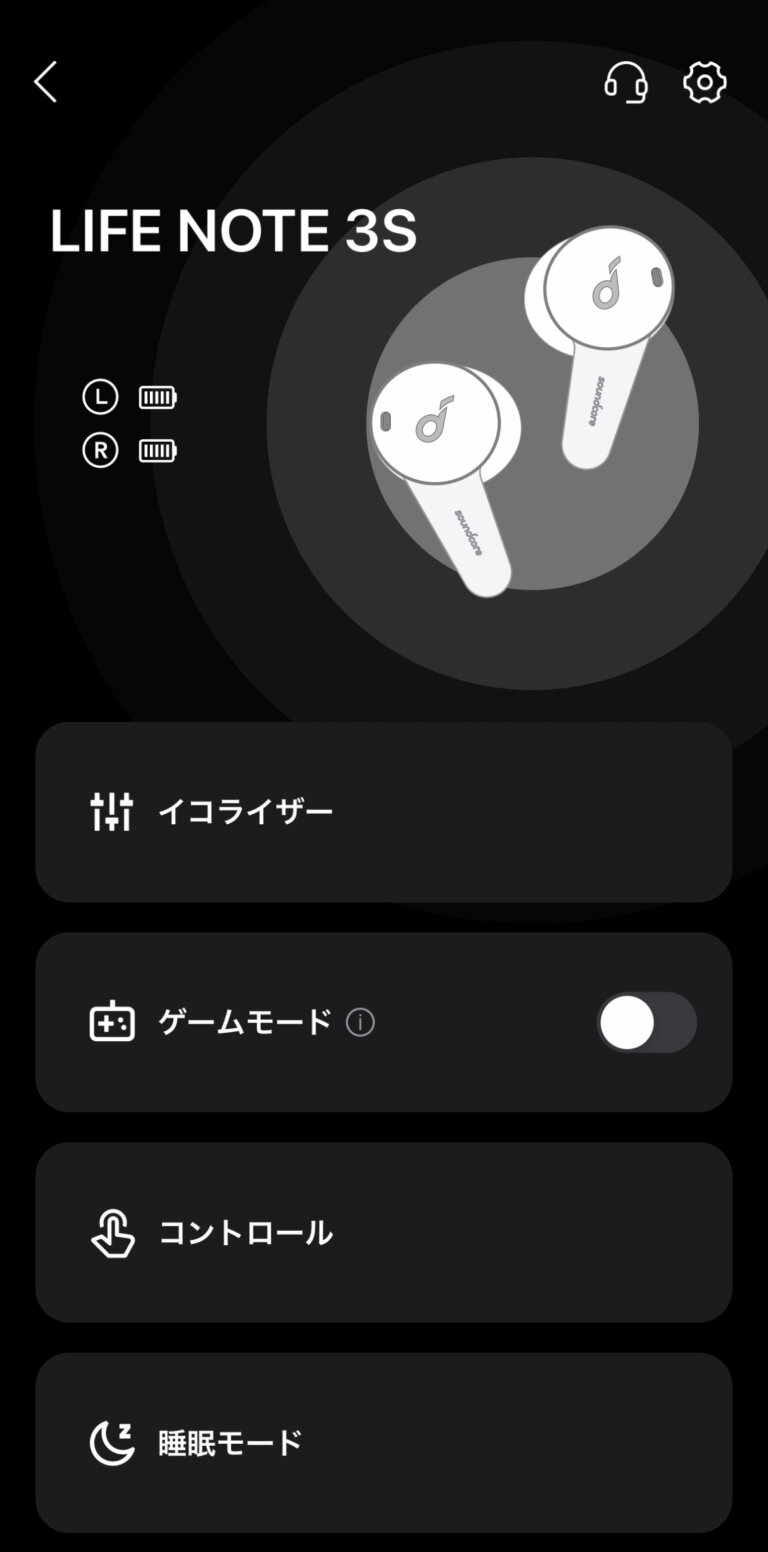Tap the equalizer sliders icon
The height and width of the screenshot is (1552, 768).
(x=113, y=810)
